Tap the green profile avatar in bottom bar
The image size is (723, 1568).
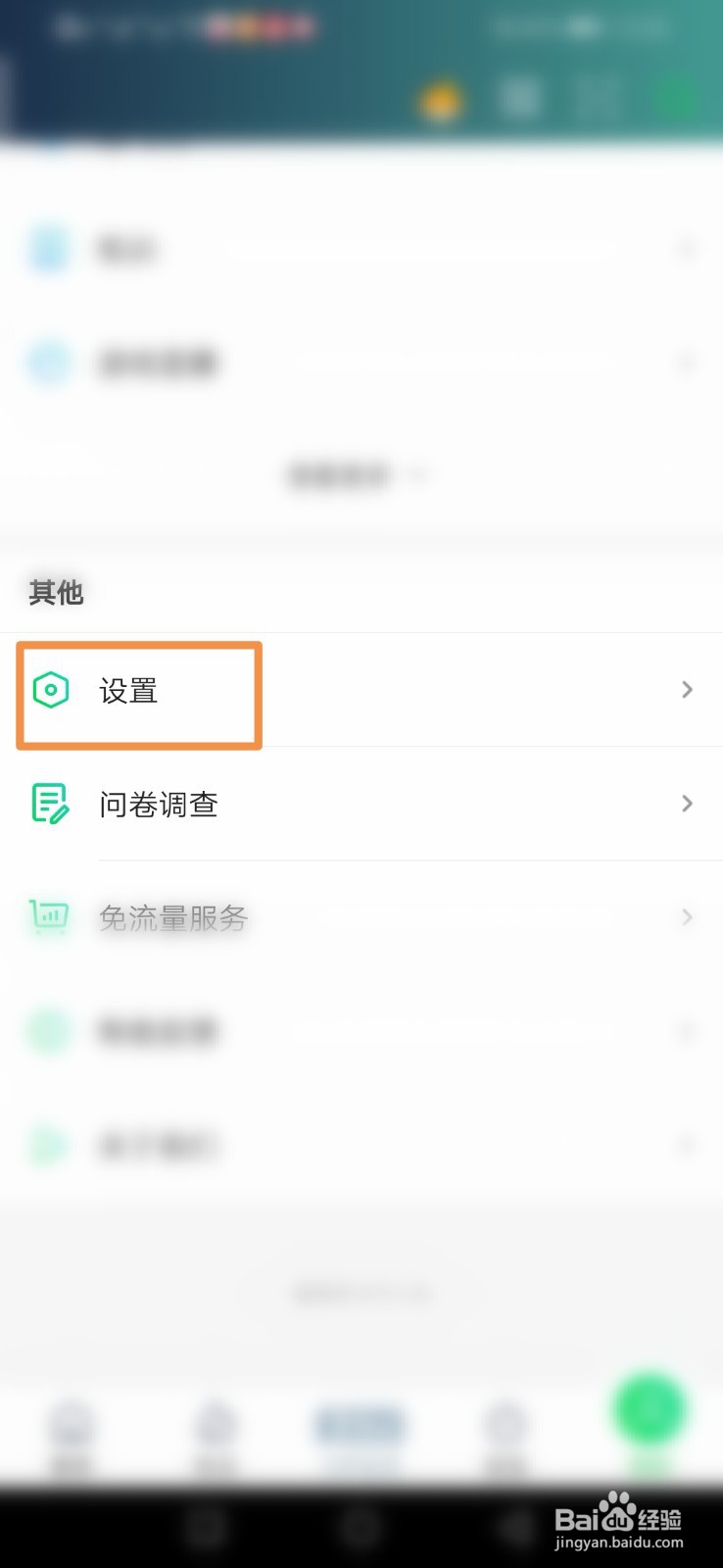650,1408
